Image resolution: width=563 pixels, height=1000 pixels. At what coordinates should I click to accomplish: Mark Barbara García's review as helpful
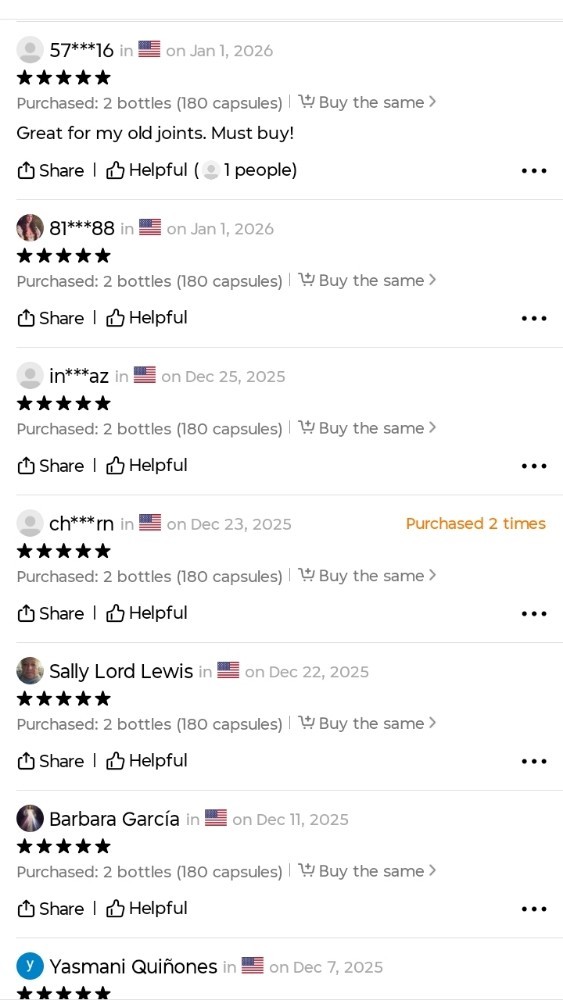[147, 908]
